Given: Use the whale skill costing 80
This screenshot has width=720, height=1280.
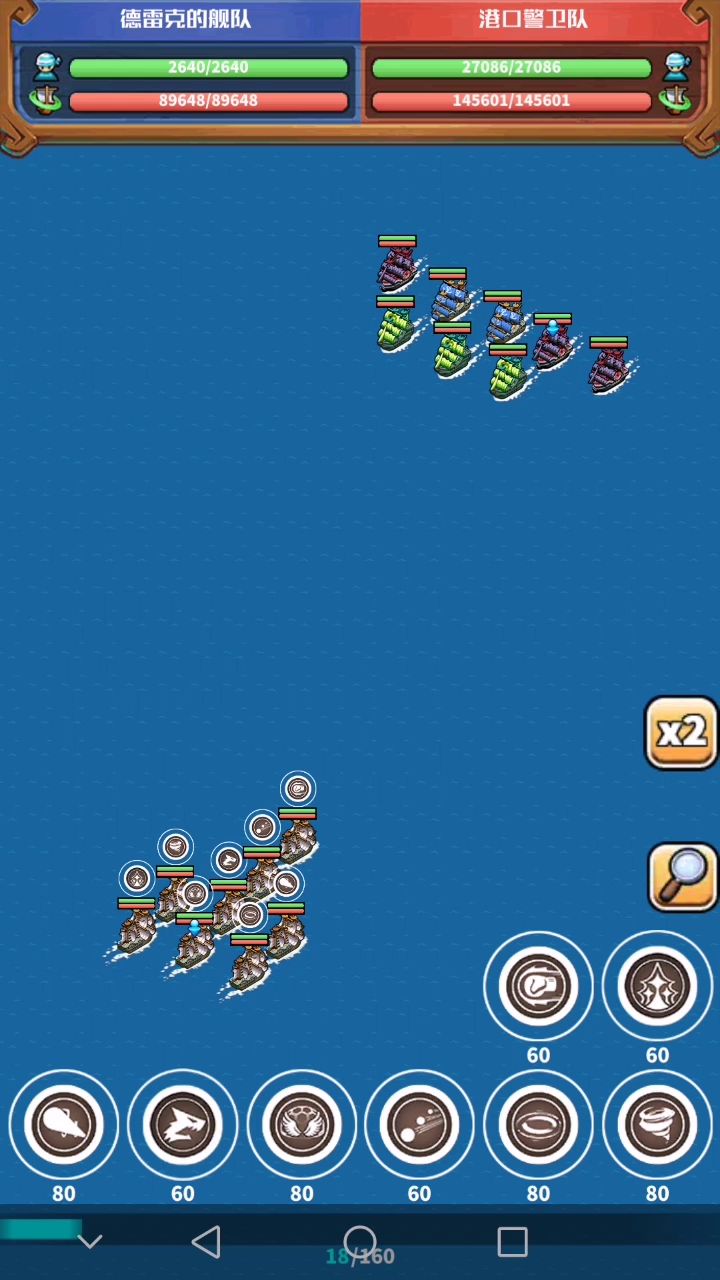Looking at the screenshot, I should pos(64,1125).
